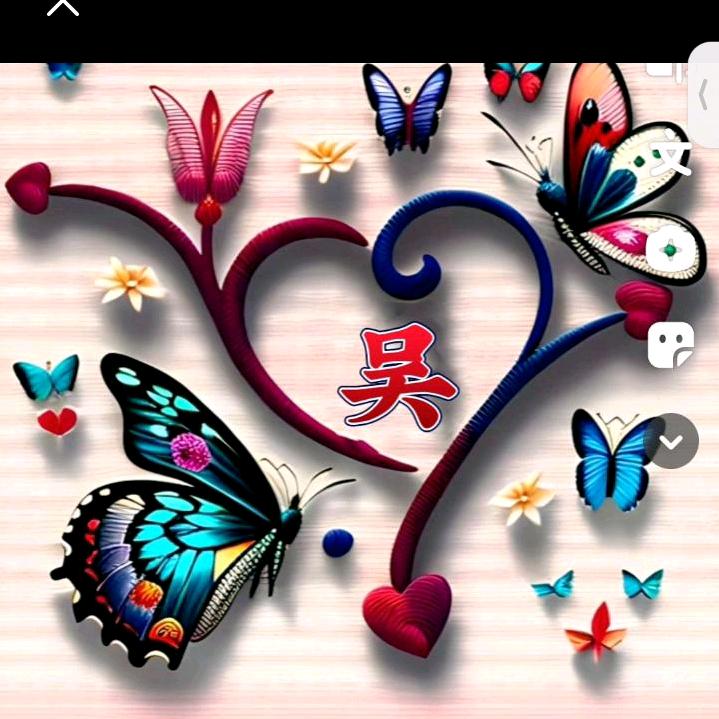Image resolution: width=719 pixels, height=719 pixels.
Task: Add text with the text tool
Action: (670, 158)
